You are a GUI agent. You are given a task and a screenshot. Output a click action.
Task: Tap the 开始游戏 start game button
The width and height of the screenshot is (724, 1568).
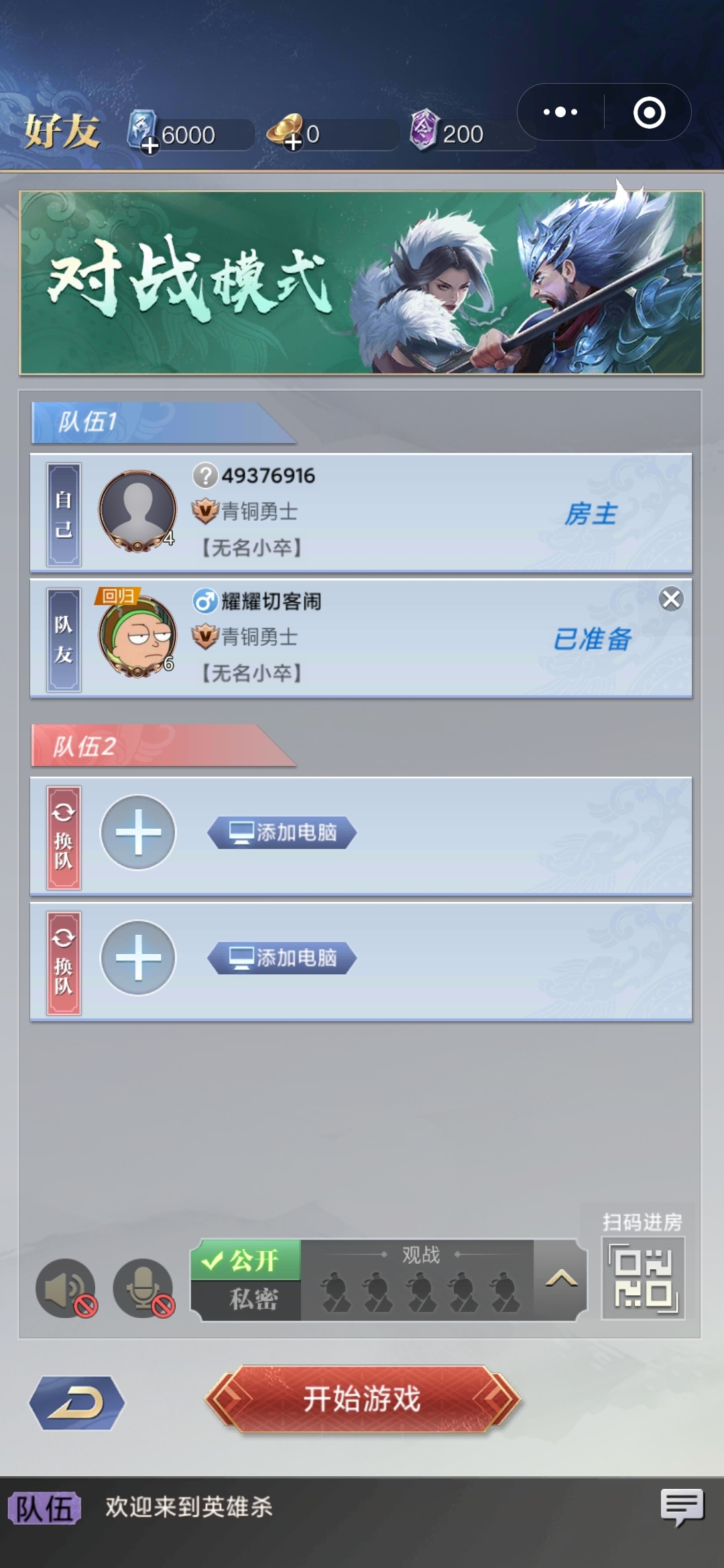(x=362, y=1399)
